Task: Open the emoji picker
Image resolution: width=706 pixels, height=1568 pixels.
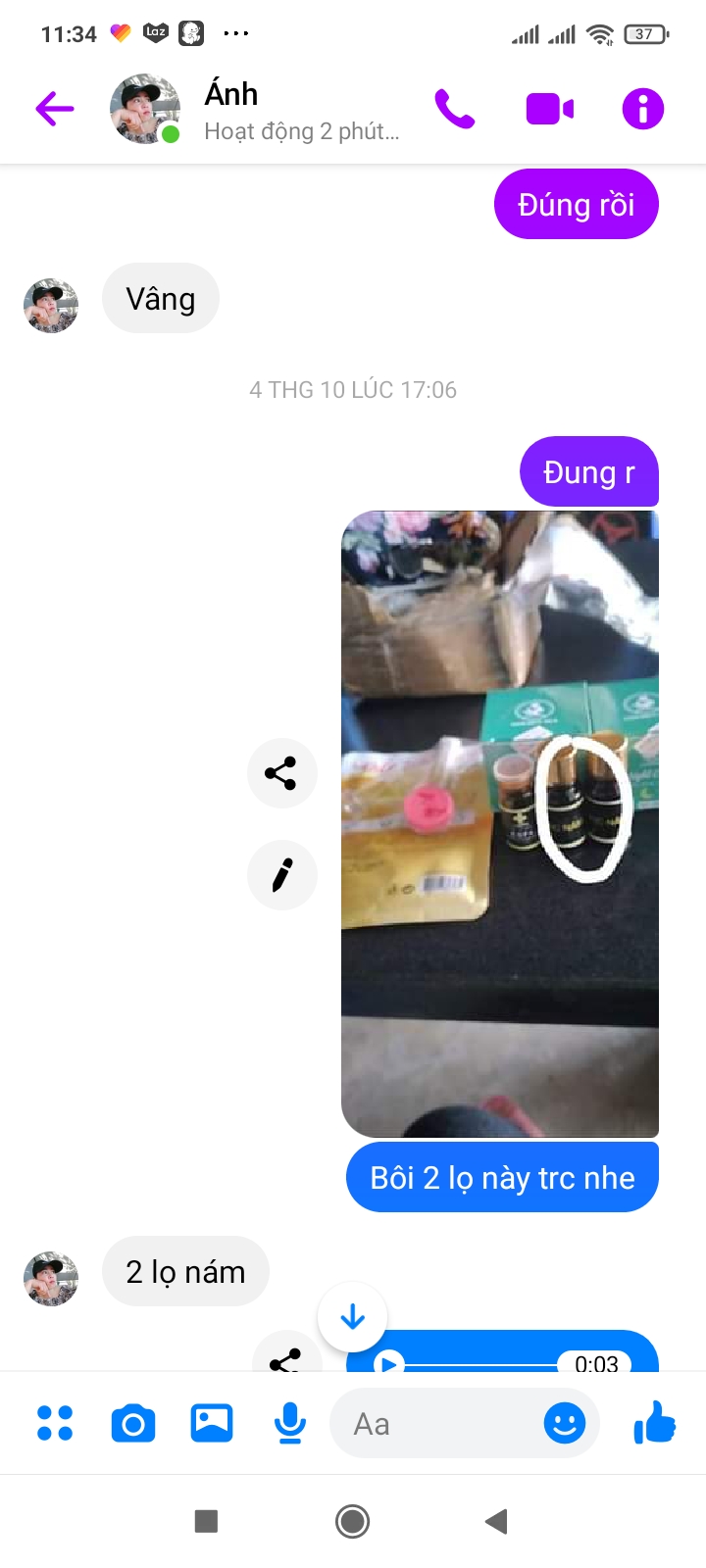Action: [565, 1423]
